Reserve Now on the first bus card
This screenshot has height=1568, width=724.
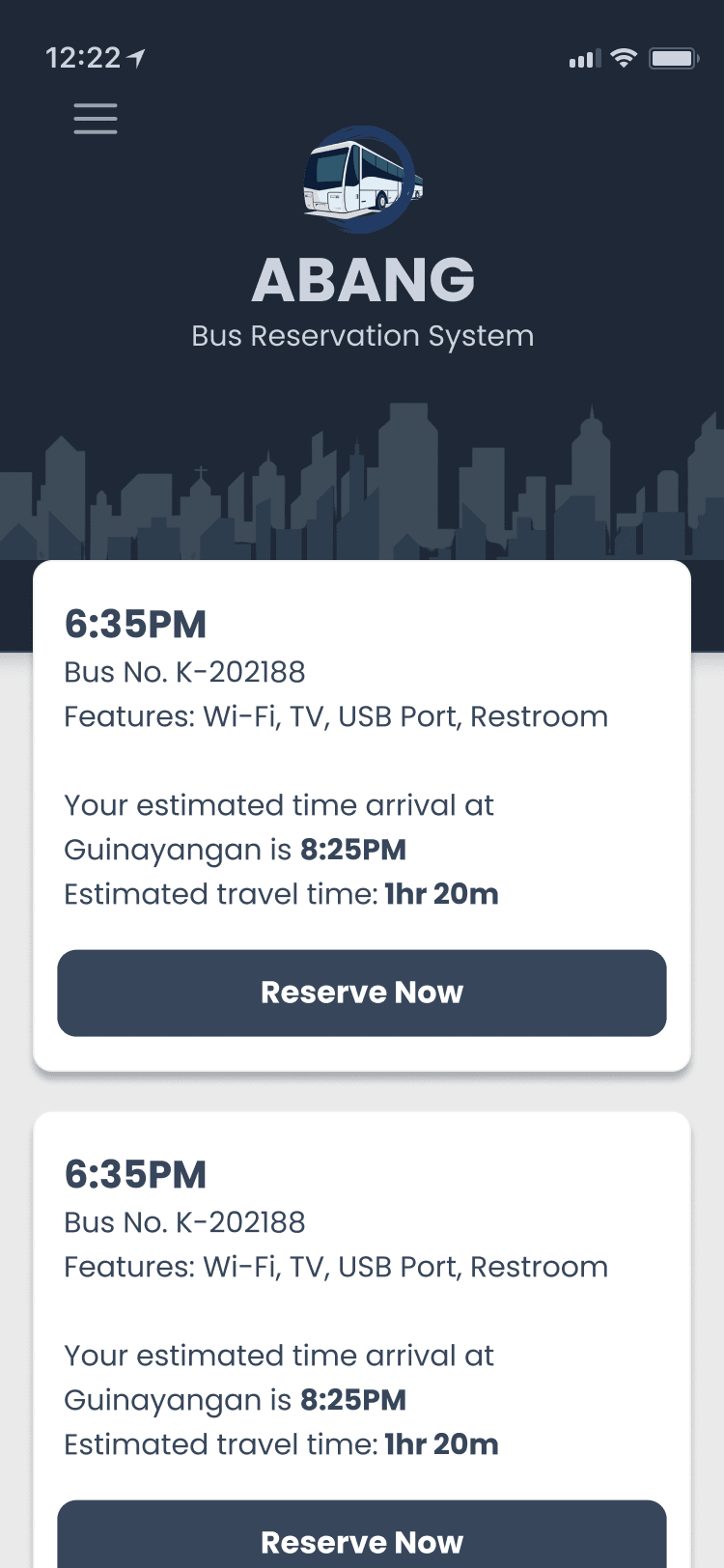click(x=362, y=993)
